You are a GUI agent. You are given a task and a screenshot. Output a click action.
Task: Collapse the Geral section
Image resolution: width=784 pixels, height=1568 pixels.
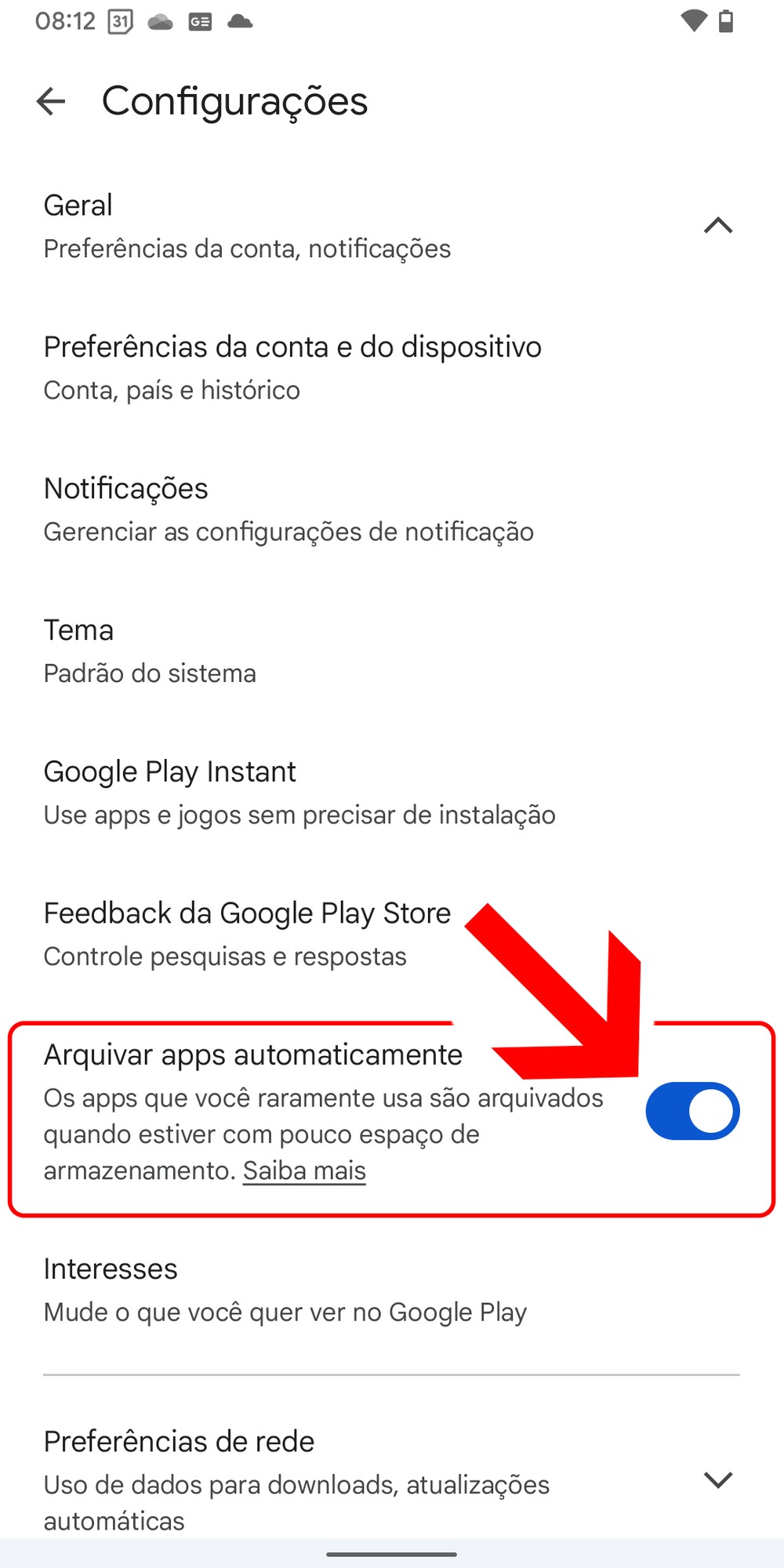coord(717,226)
